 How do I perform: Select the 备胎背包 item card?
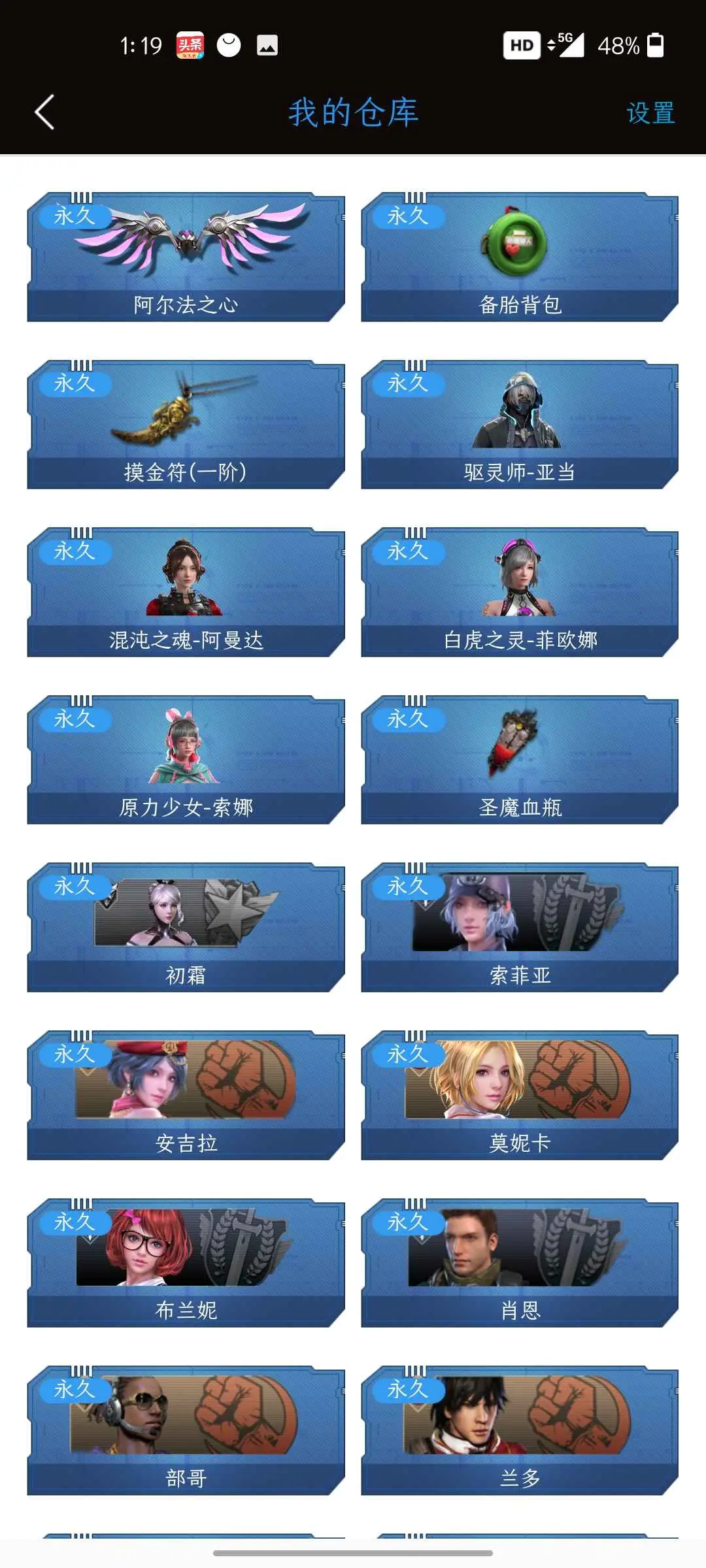click(x=520, y=257)
